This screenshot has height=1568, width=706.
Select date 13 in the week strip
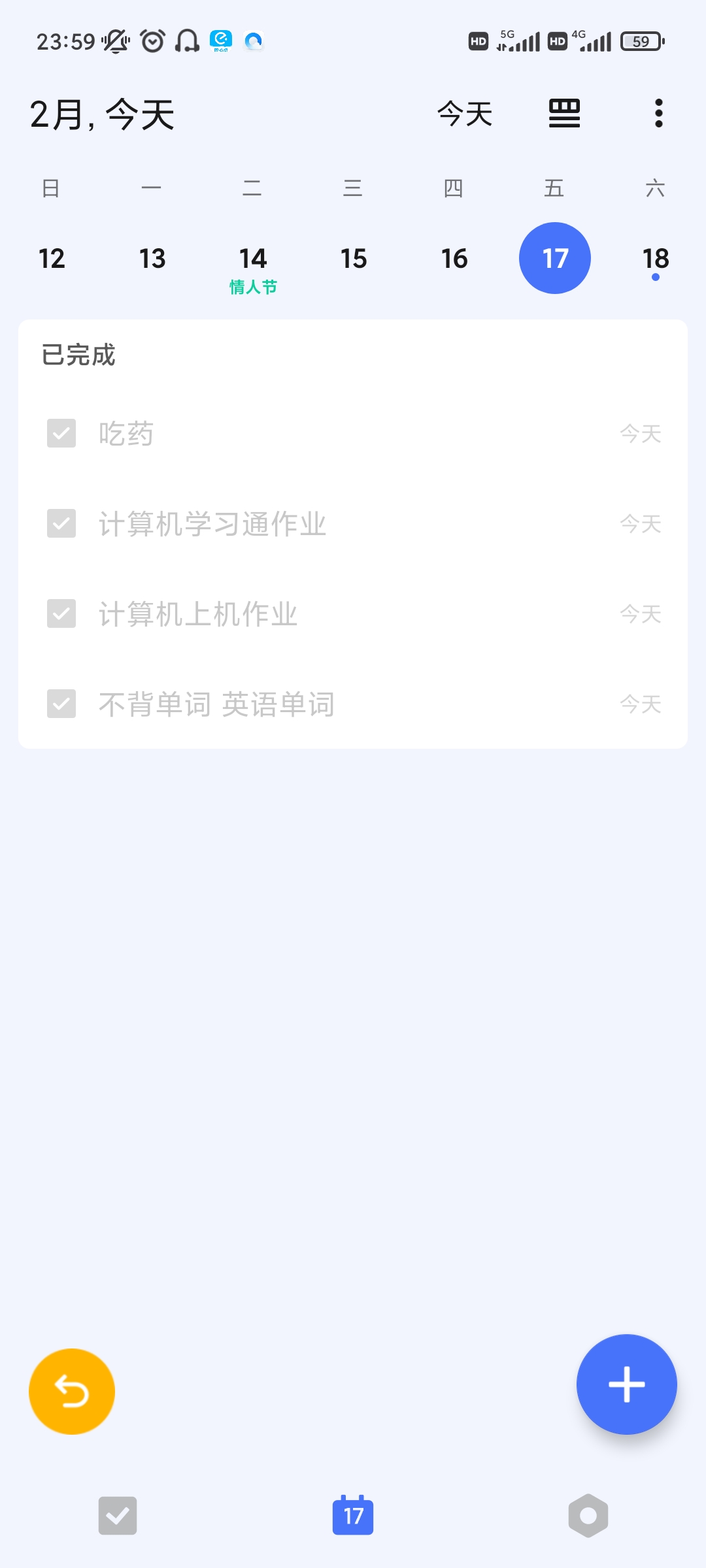click(152, 259)
